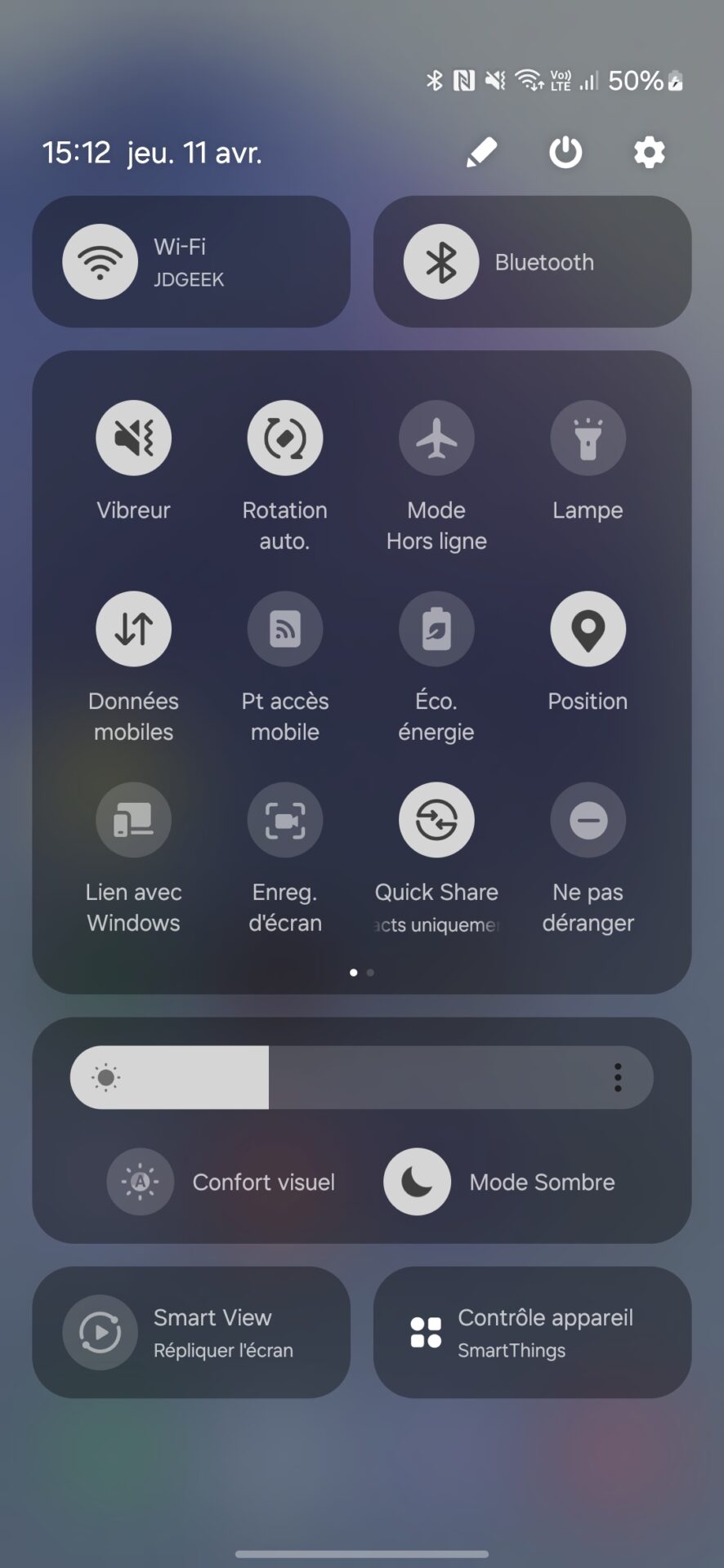Toggle the Bluetooth tile

(532, 261)
